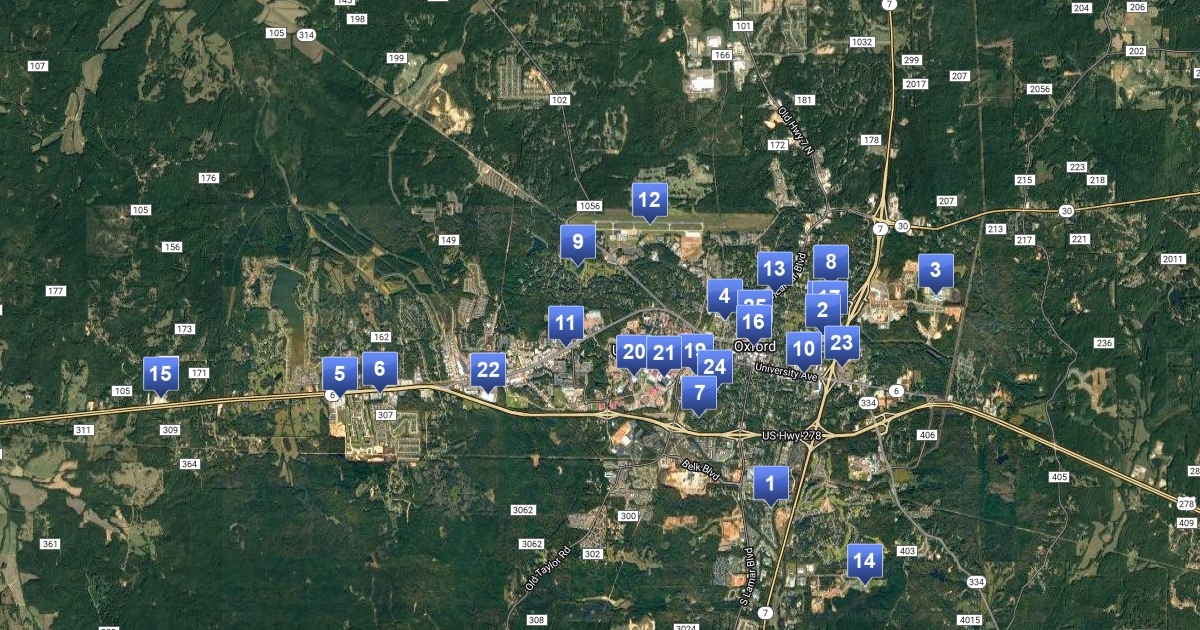Choose marker number 13
Screen dimensions: 1200x630
(x=773, y=268)
